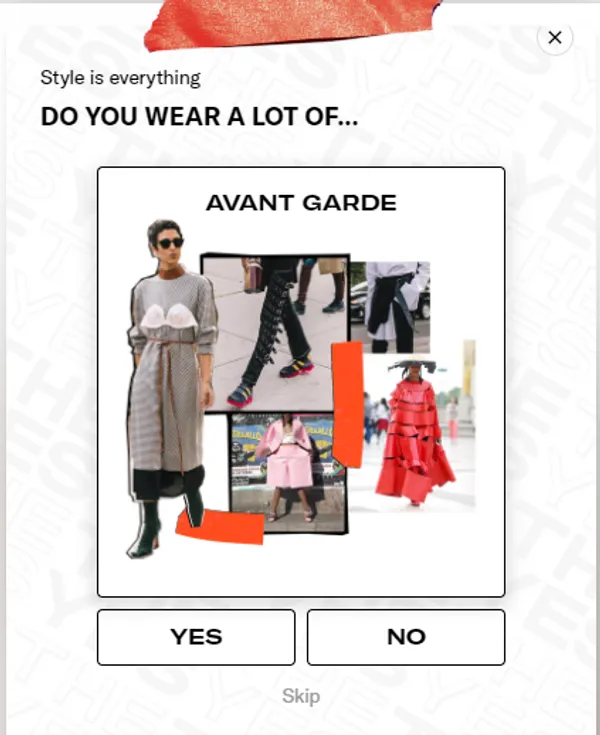Skip this style question
The width and height of the screenshot is (600, 735).
[x=300, y=696]
